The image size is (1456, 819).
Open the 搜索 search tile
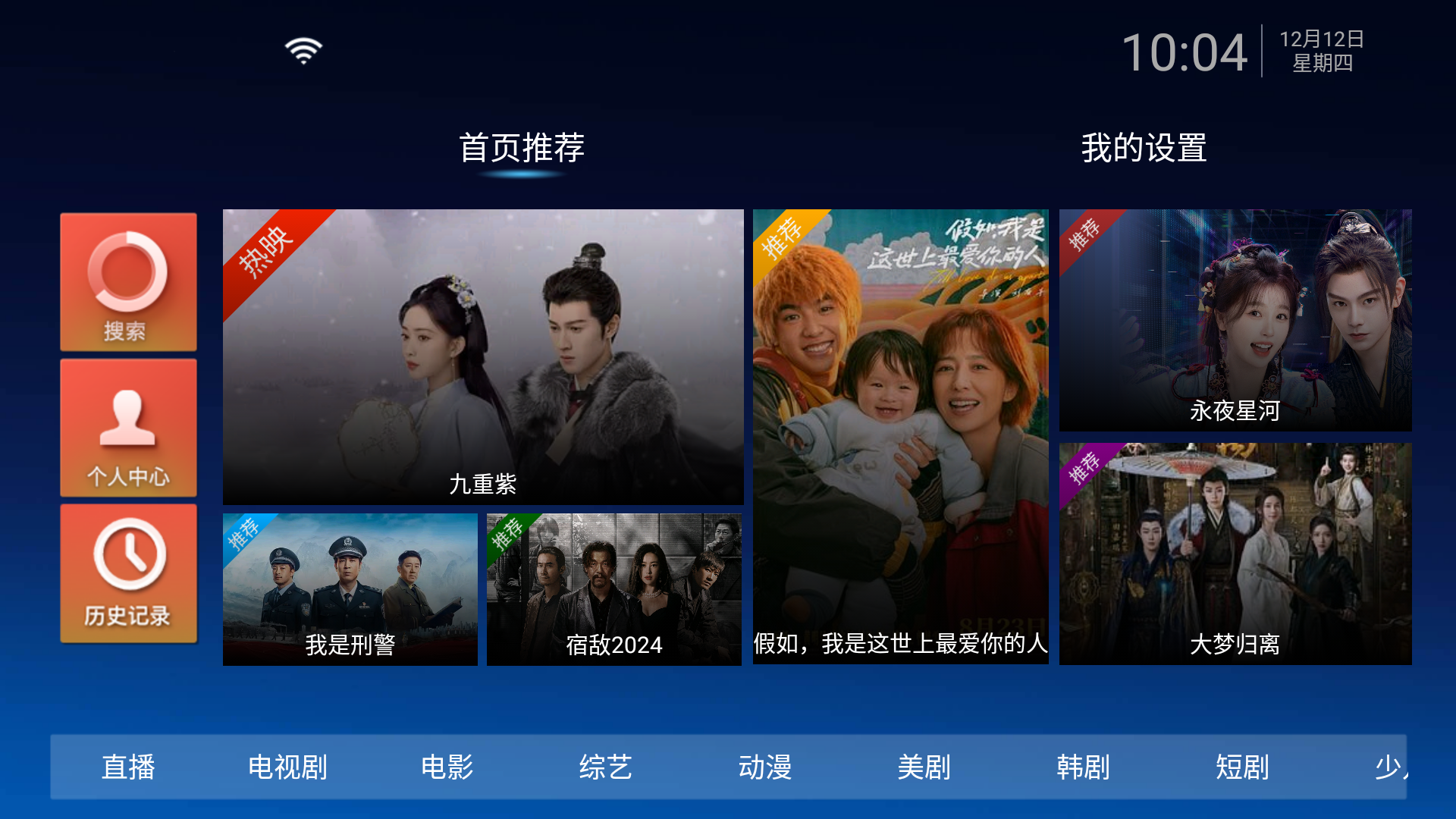128,281
